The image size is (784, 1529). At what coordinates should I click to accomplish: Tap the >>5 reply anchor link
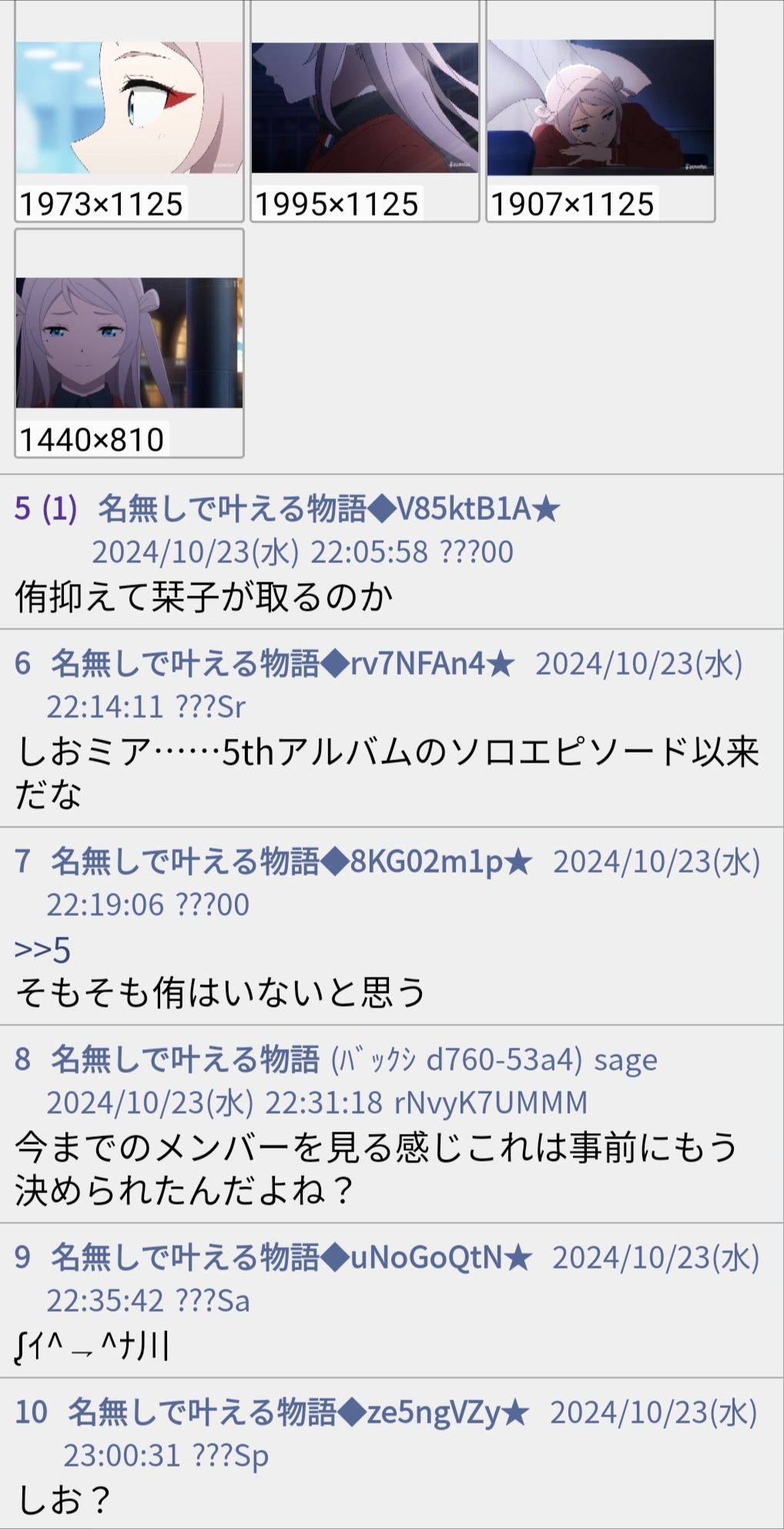(x=42, y=949)
